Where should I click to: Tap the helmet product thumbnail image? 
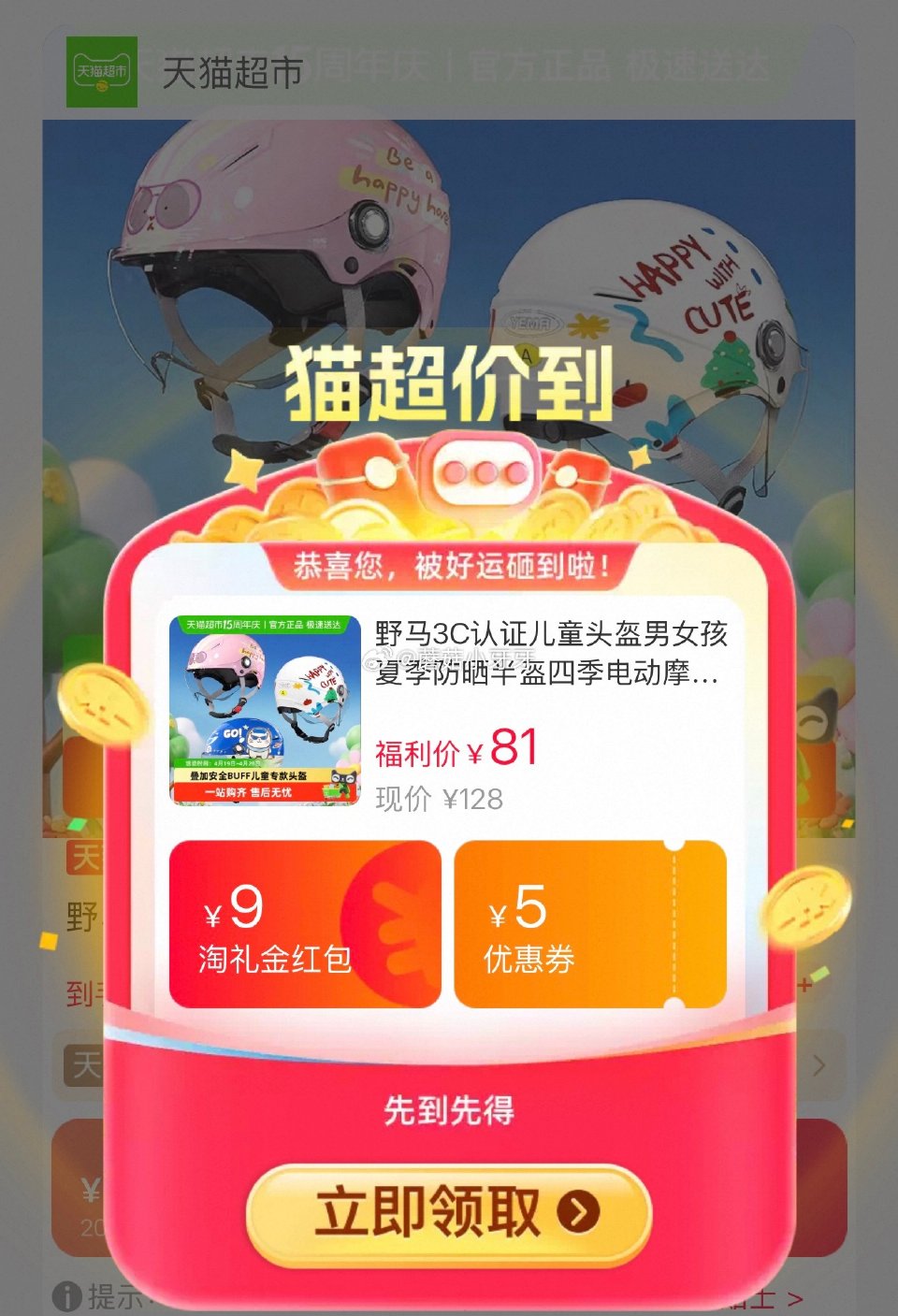point(265,711)
